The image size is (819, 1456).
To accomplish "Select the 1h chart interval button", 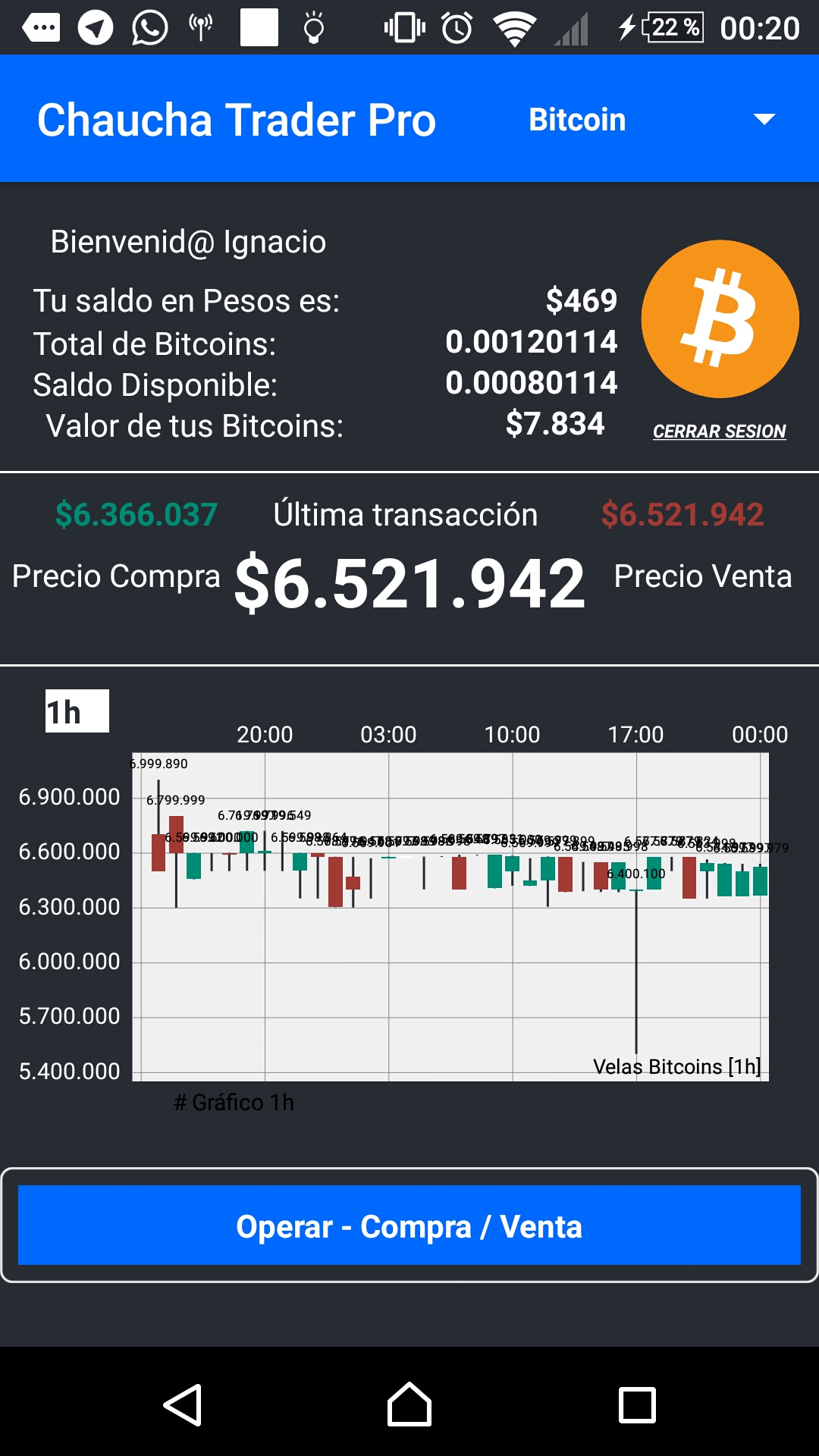I will coord(77,711).
